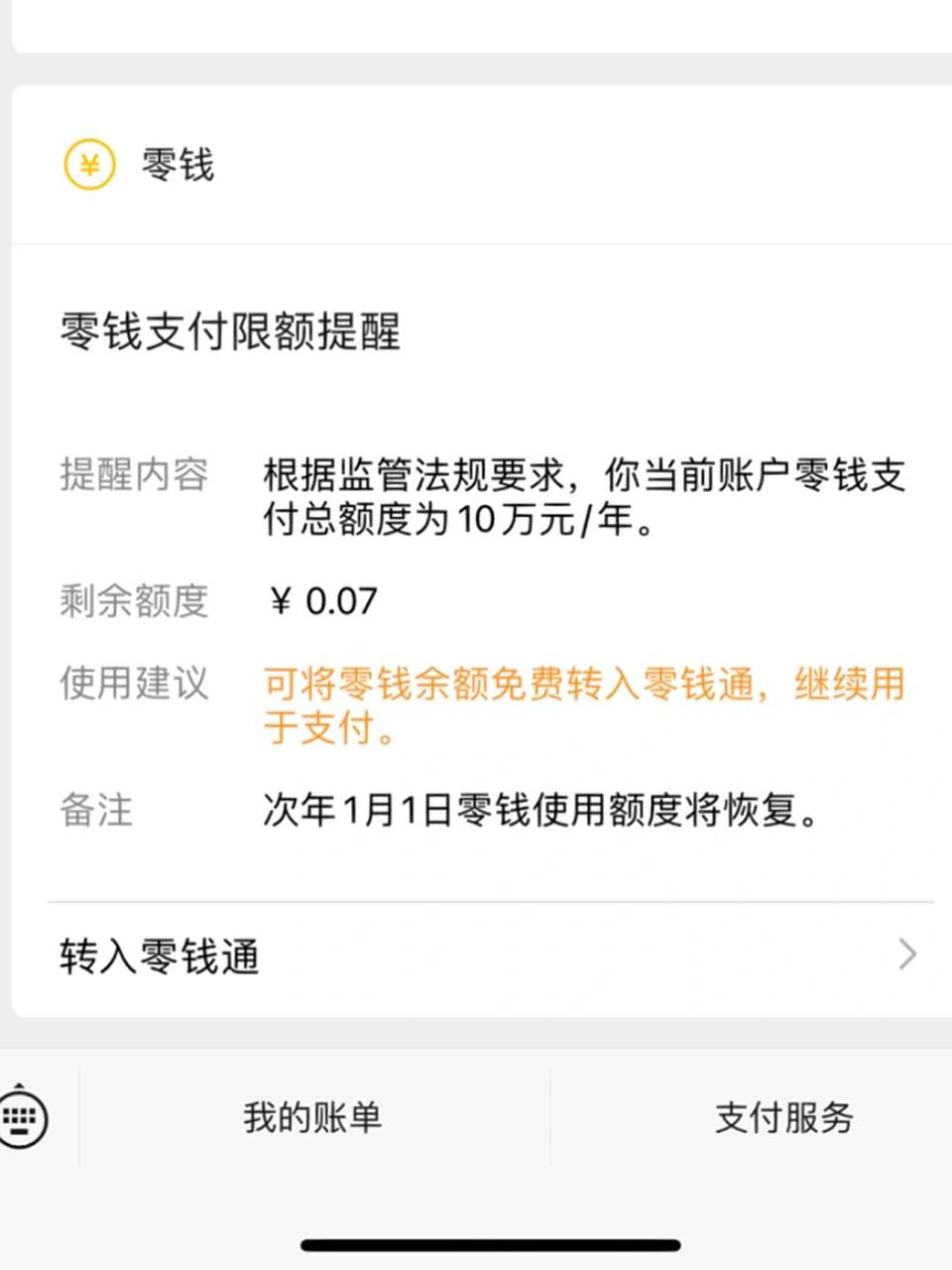952x1270 pixels.
Task: Open the 支付服务 tab
Action: click(782, 1117)
